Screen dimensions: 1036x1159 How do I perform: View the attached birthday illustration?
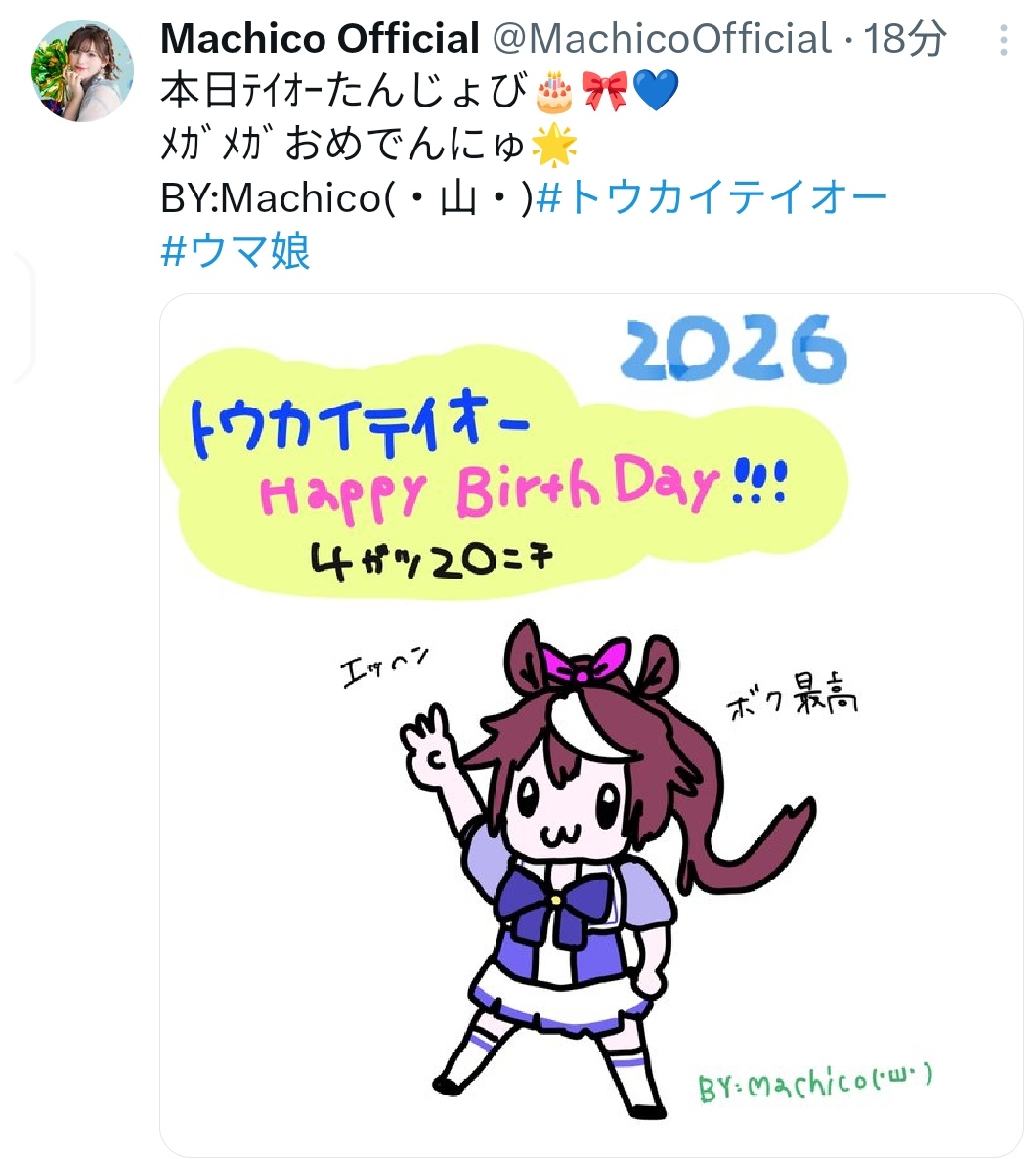click(x=591, y=723)
